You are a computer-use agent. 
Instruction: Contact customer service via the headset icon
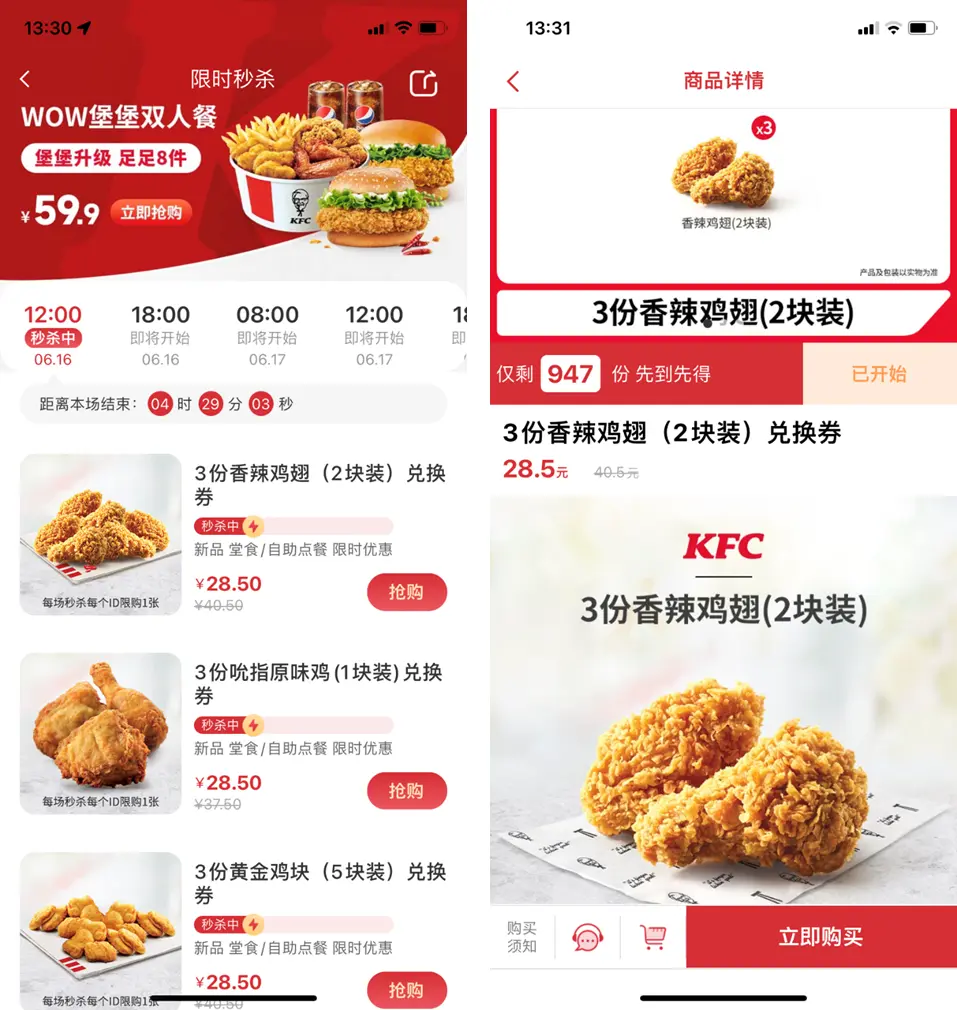coord(588,937)
